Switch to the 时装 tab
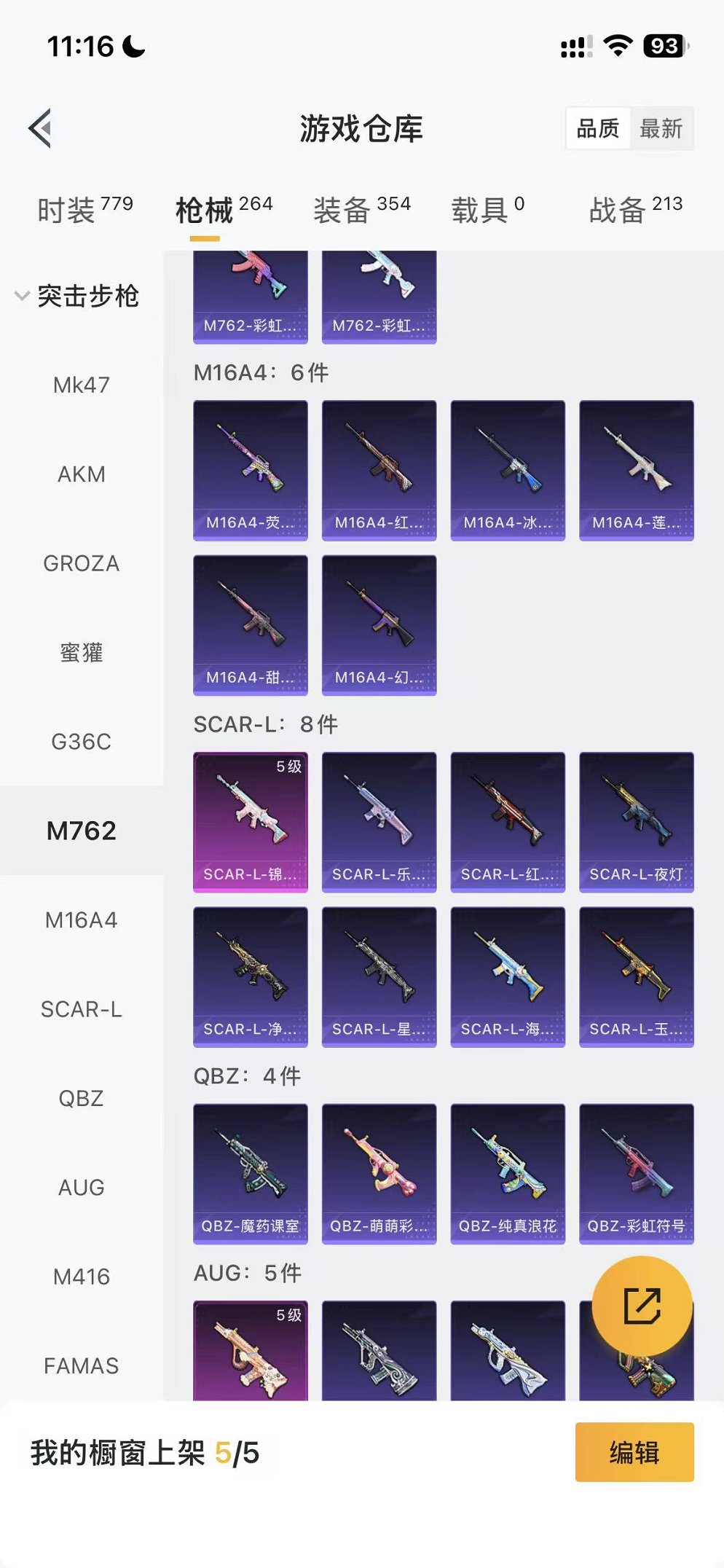 (84, 210)
